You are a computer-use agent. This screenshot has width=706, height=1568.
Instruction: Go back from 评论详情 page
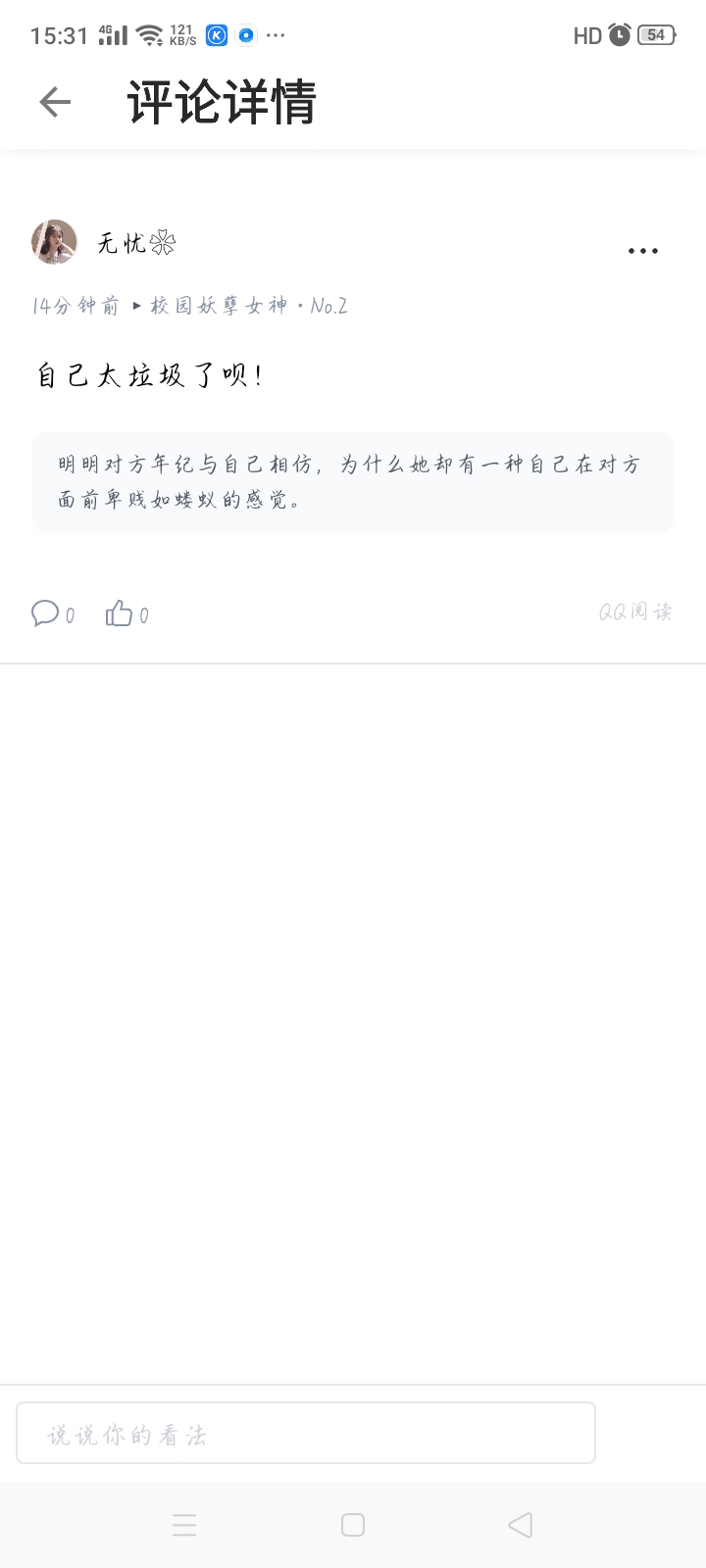pos(55,102)
